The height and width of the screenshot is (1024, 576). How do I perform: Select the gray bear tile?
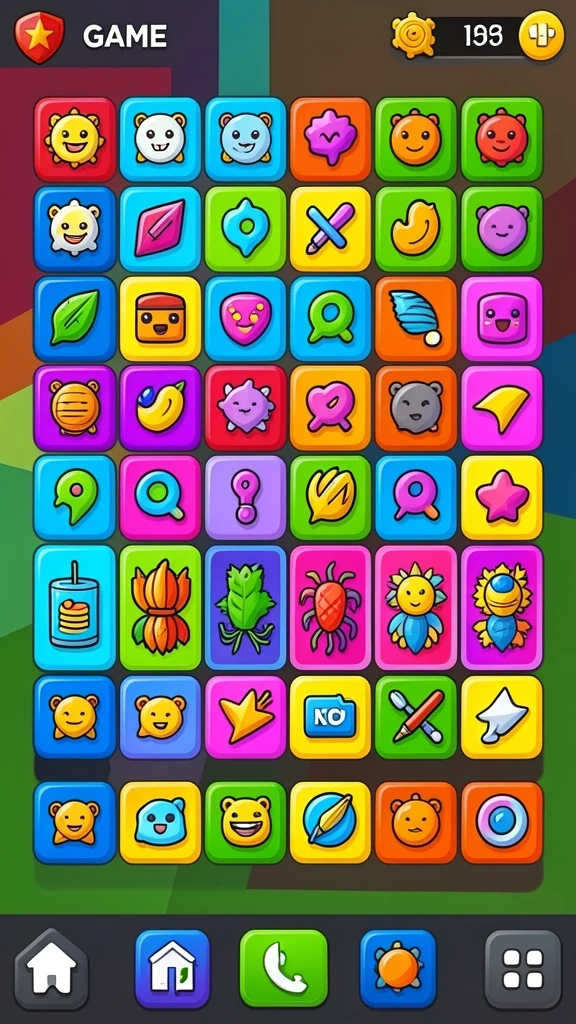click(415, 408)
